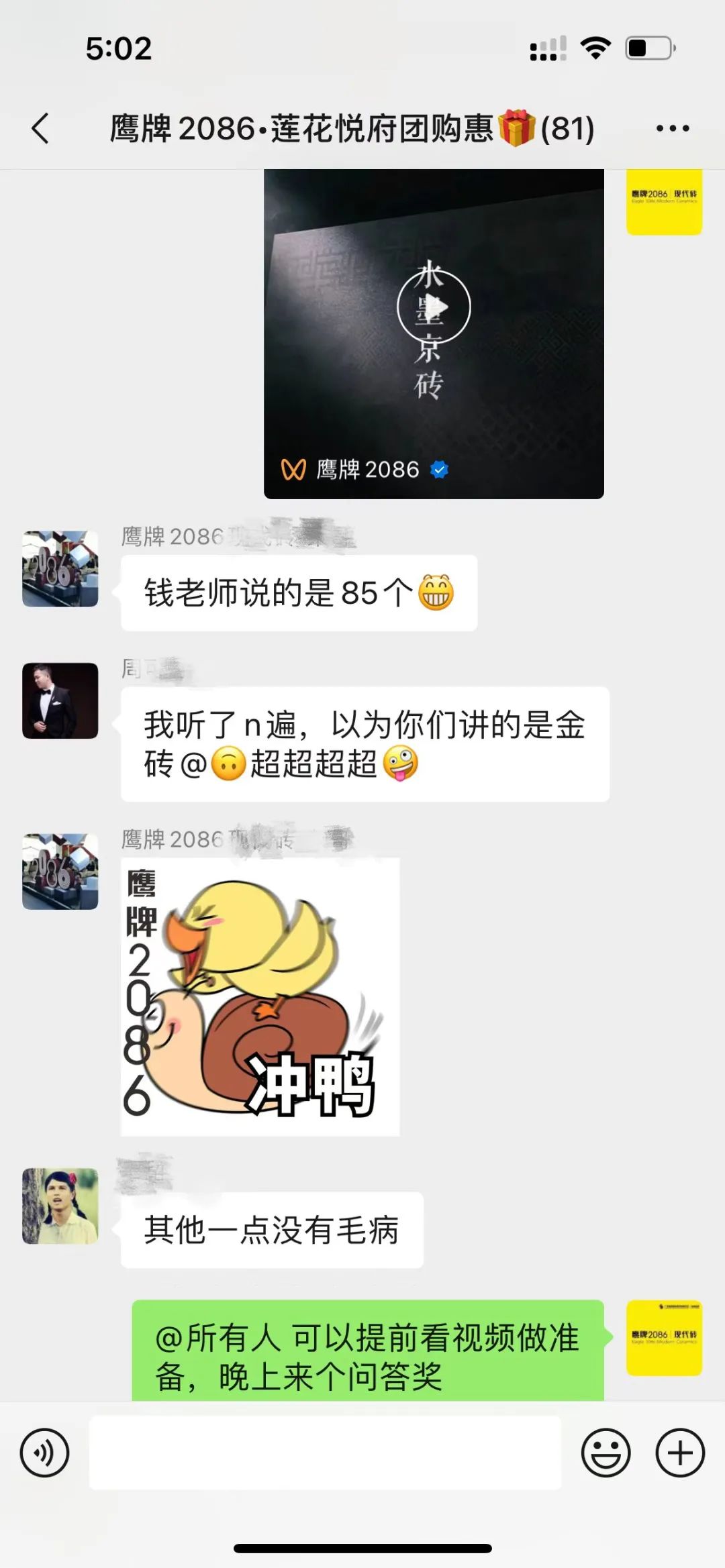Tap the yellow logo beside the green message

click(663, 1337)
